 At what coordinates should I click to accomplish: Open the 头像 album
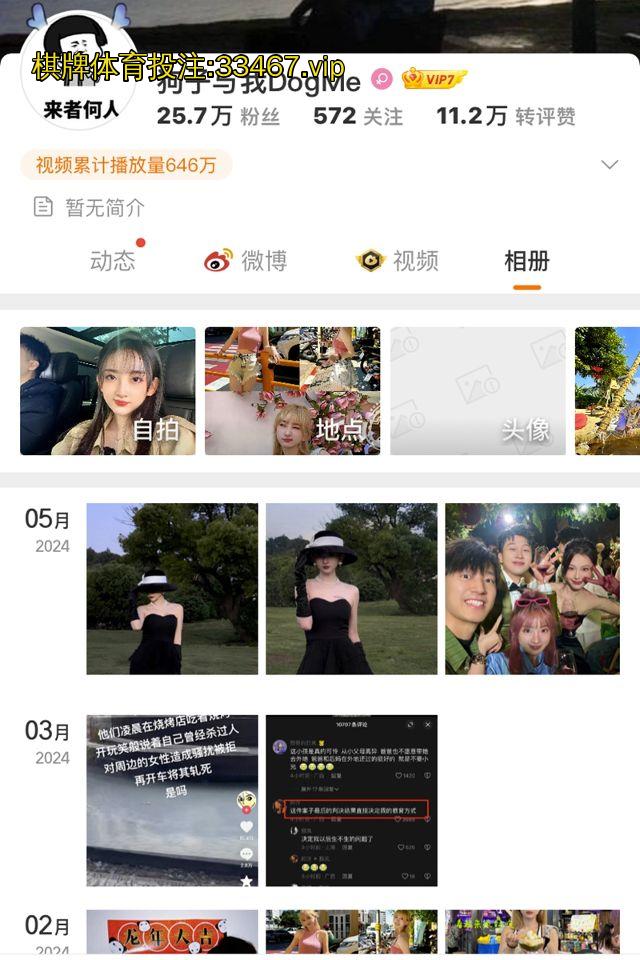pyautogui.click(x=477, y=391)
